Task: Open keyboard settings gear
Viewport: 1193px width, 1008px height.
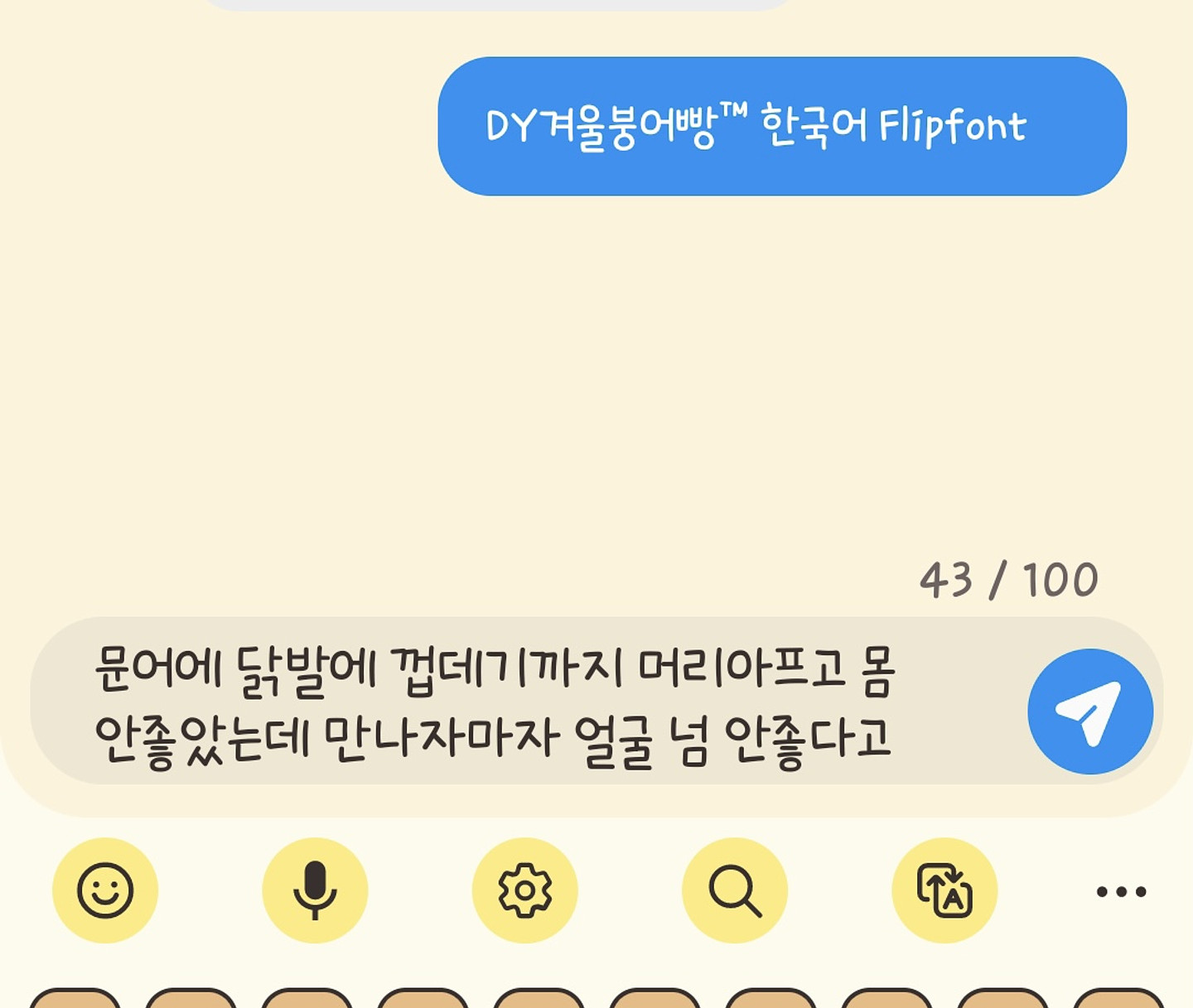Action: coord(524,890)
